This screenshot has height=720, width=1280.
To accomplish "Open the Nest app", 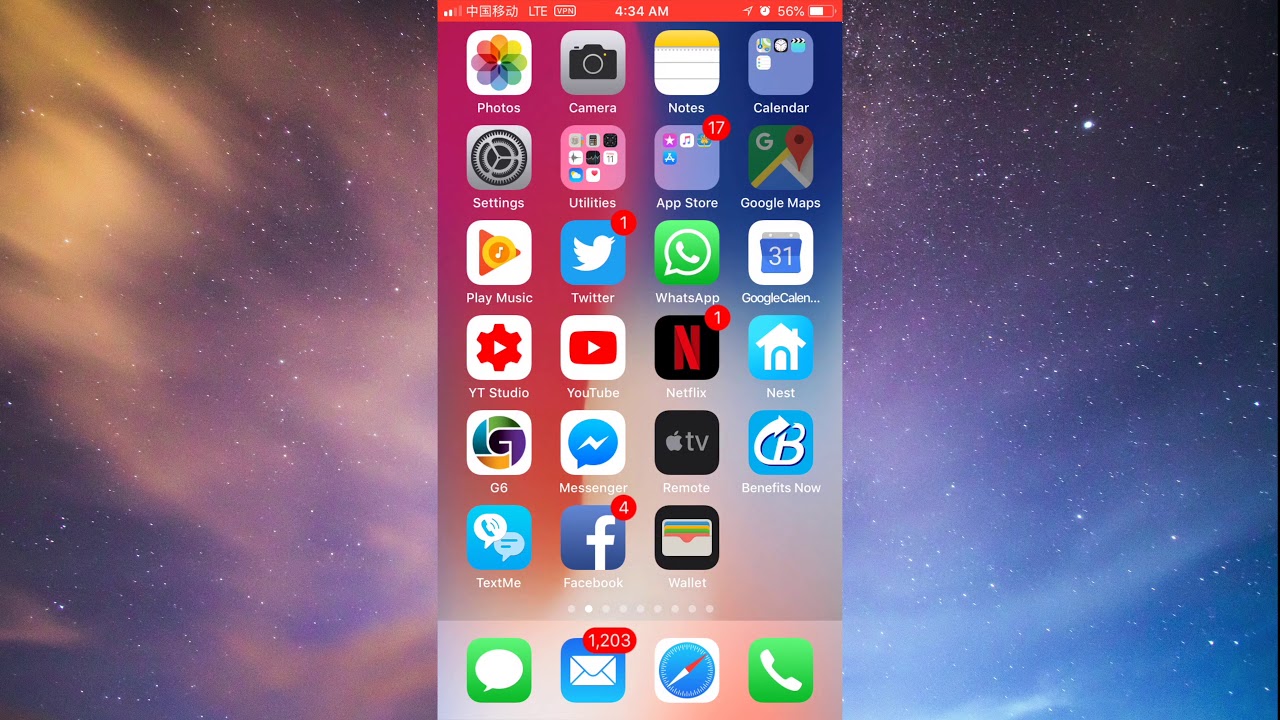I will click(x=781, y=348).
